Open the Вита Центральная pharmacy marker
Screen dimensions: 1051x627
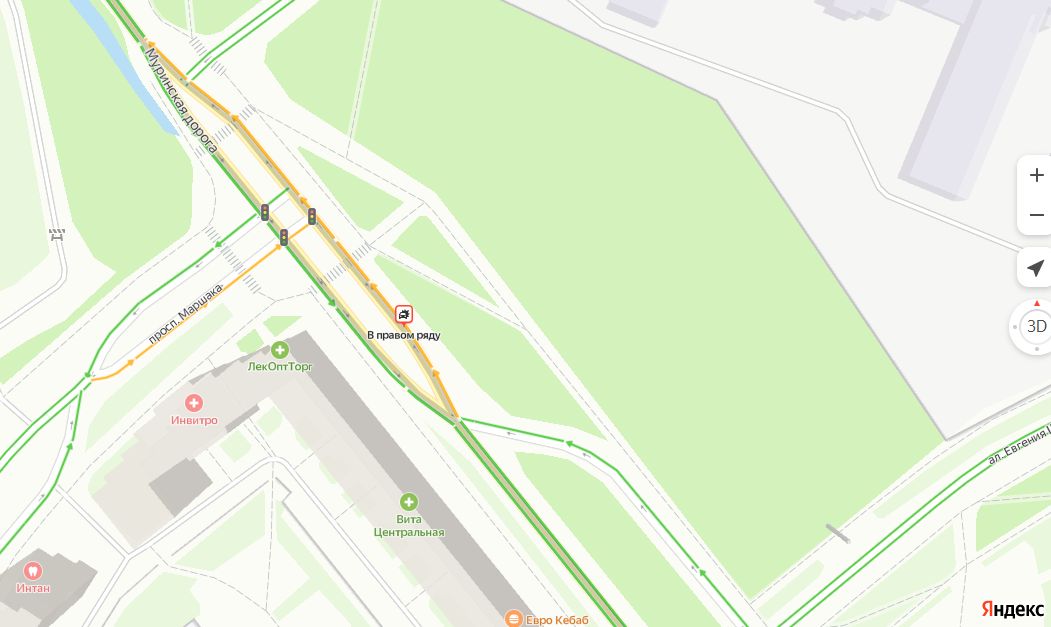click(408, 502)
